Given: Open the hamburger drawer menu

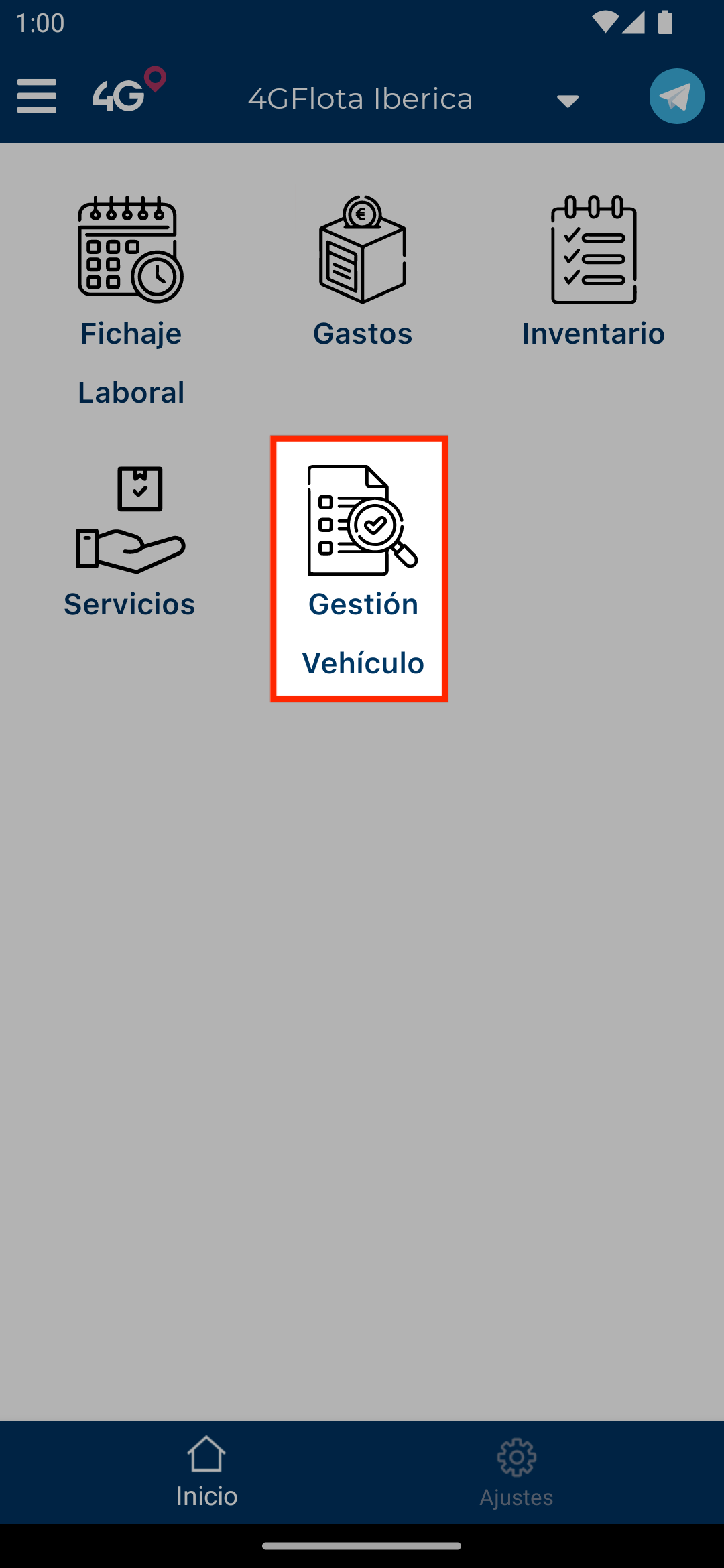Looking at the screenshot, I should point(37,96).
